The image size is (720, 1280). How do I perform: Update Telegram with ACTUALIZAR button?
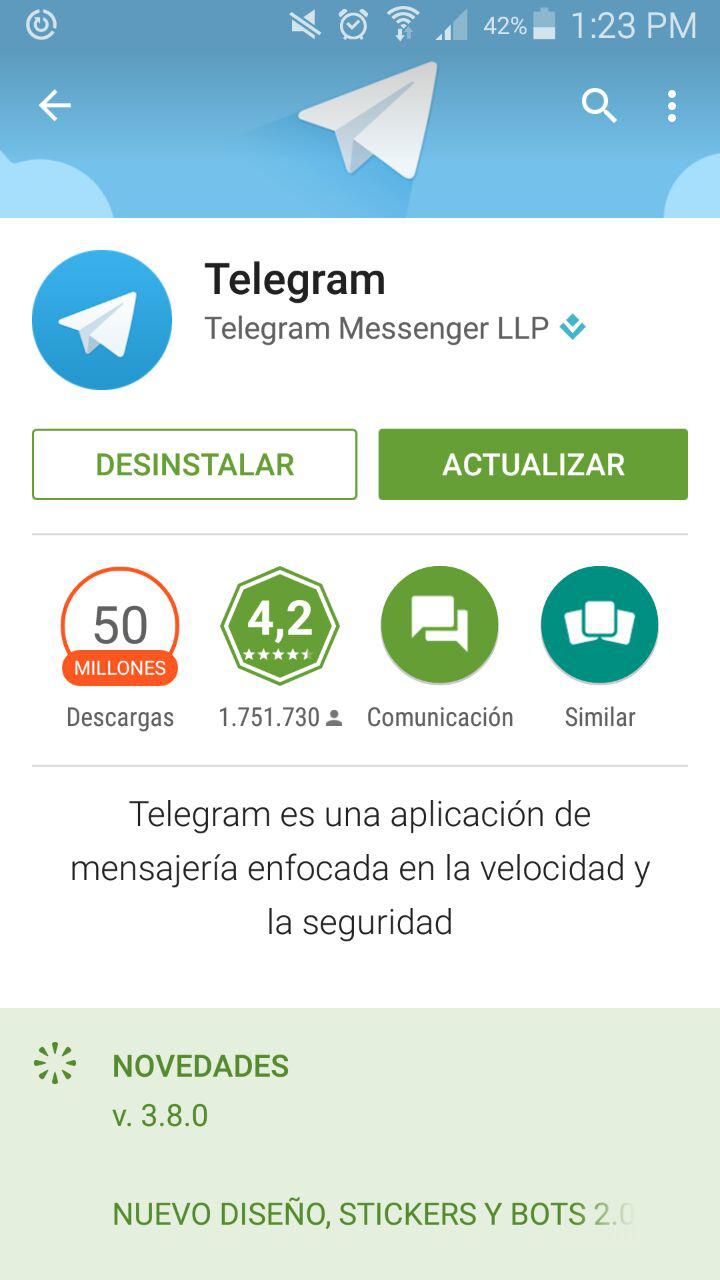pos(533,464)
